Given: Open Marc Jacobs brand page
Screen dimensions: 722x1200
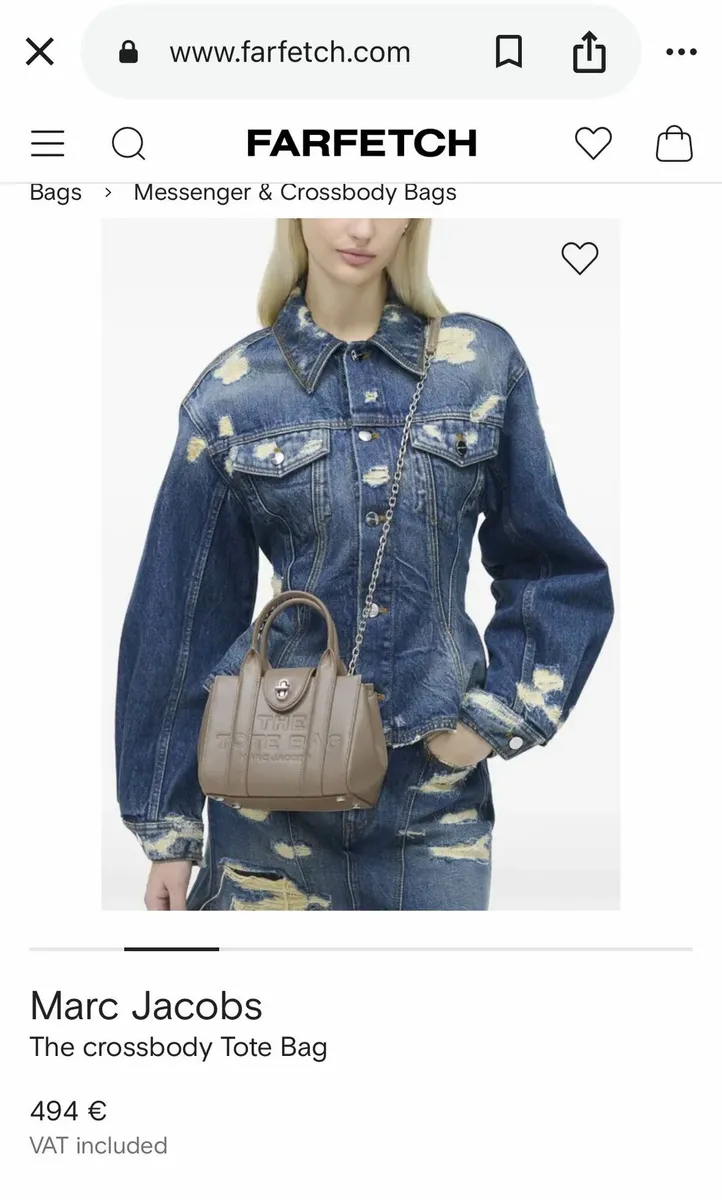Looking at the screenshot, I should 146,1005.
